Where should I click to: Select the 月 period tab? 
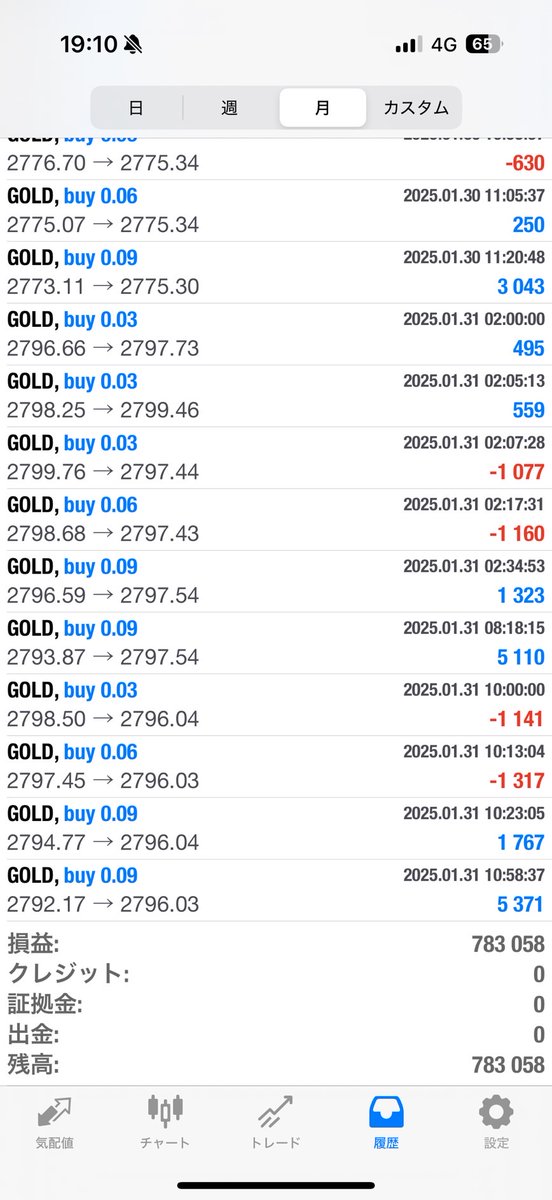coord(322,108)
